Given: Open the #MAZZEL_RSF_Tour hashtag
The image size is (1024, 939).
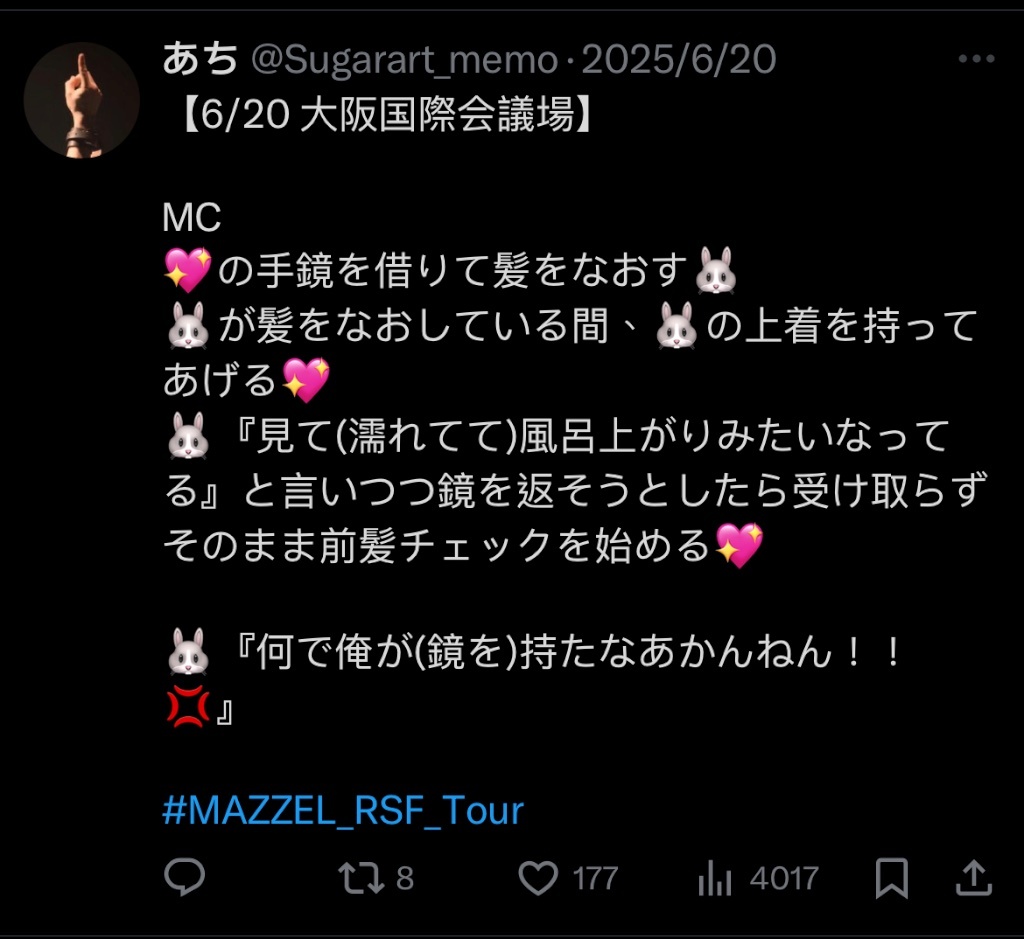Looking at the screenshot, I should coord(343,809).
